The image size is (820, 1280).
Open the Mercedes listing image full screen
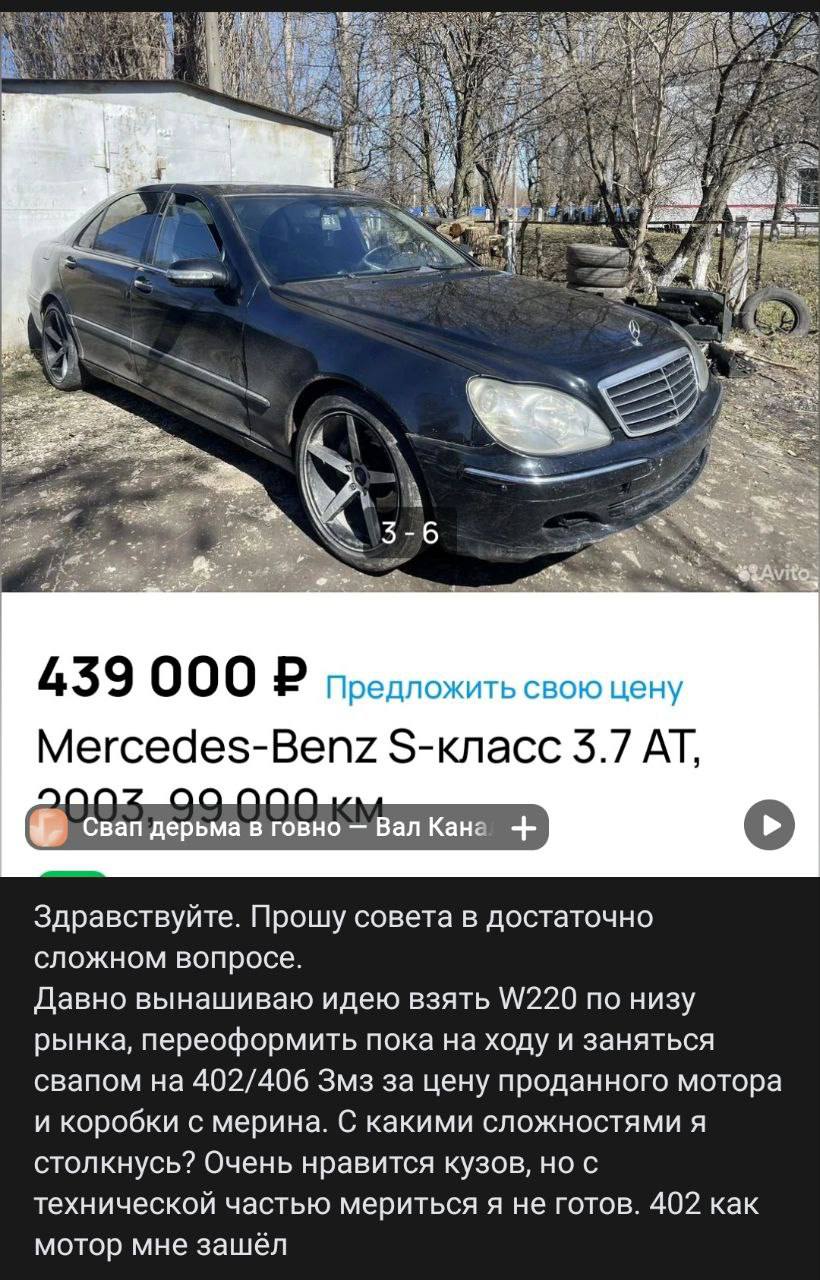pyautogui.click(x=410, y=300)
